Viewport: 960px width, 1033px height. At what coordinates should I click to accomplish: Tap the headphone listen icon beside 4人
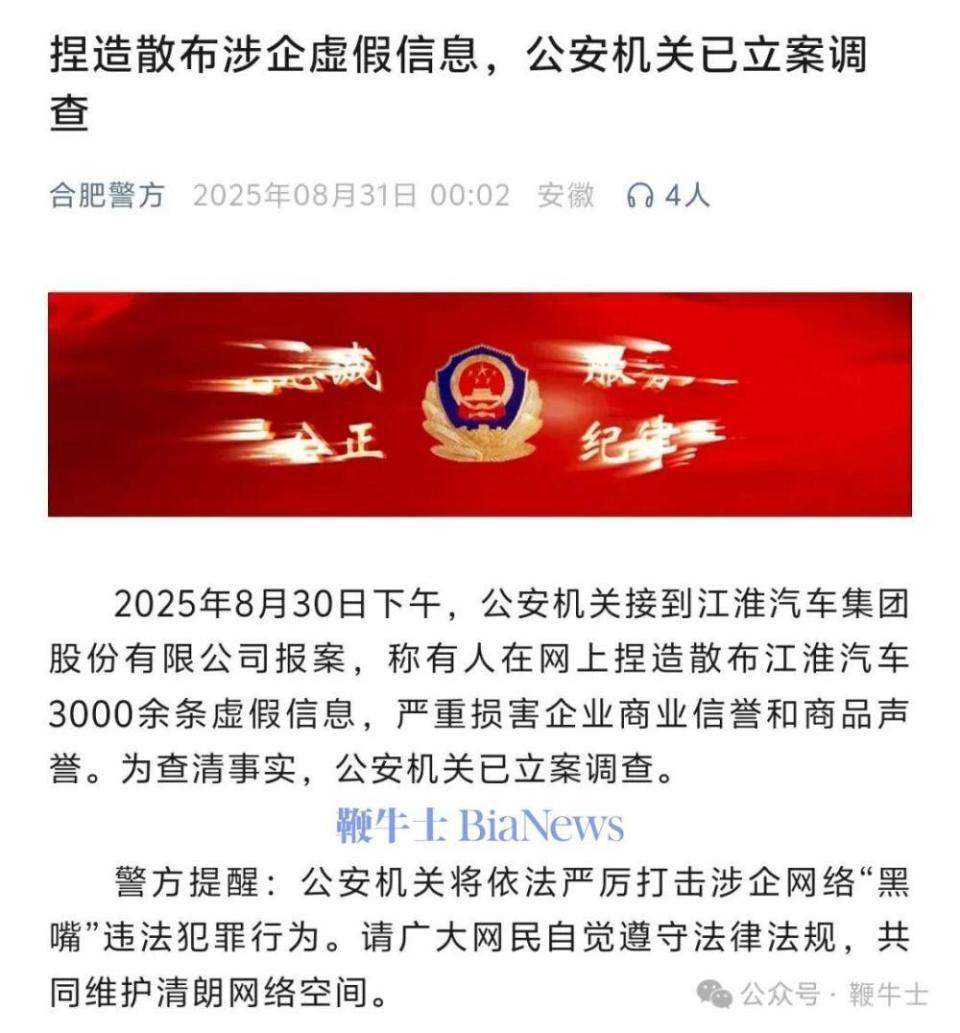click(x=639, y=196)
